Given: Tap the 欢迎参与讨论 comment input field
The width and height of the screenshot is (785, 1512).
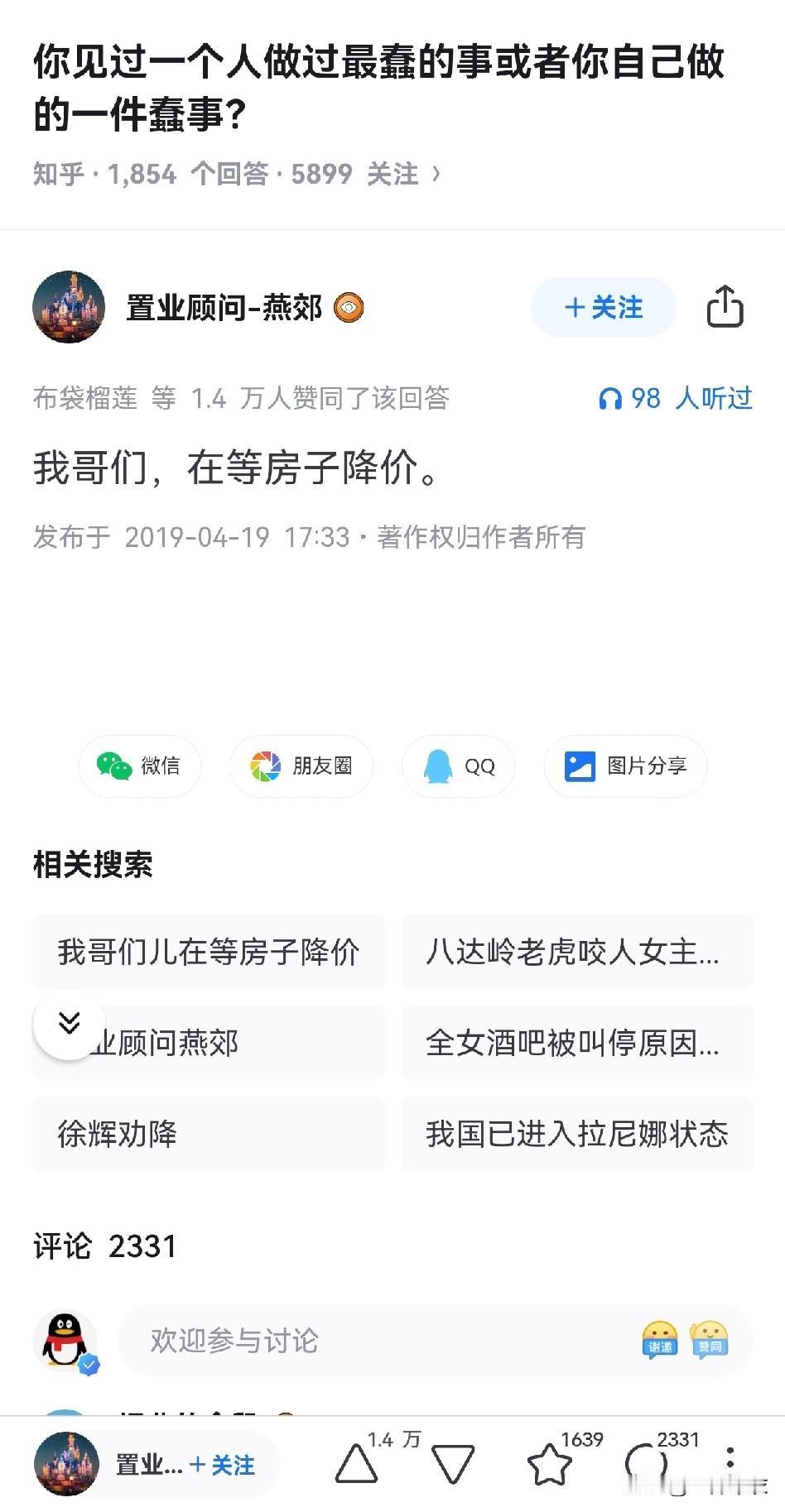Looking at the screenshot, I should point(331,1341).
